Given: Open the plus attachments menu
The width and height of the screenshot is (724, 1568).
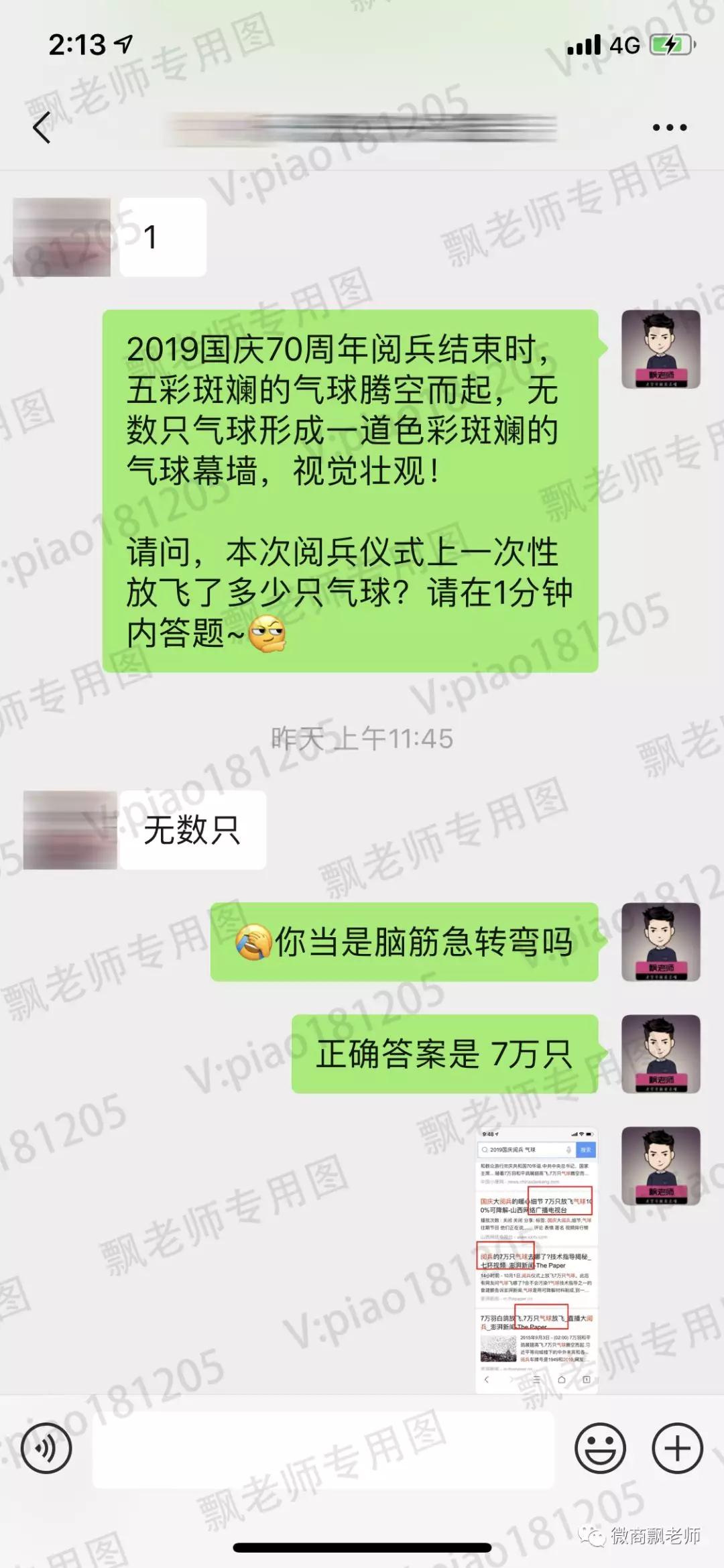Looking at the screenshot, I should click(x=677, y=1448).
